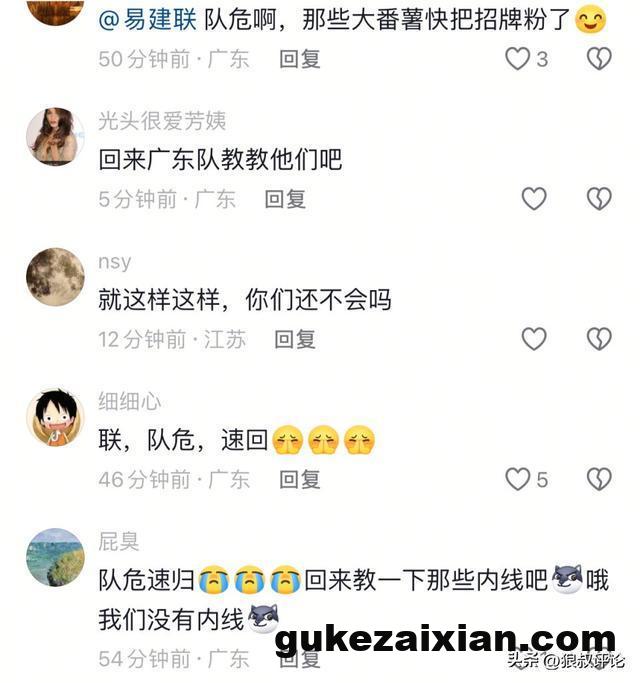This screenshot has height=683, width=640.
Task: Reply to nsy's comment
Action: 296,339
